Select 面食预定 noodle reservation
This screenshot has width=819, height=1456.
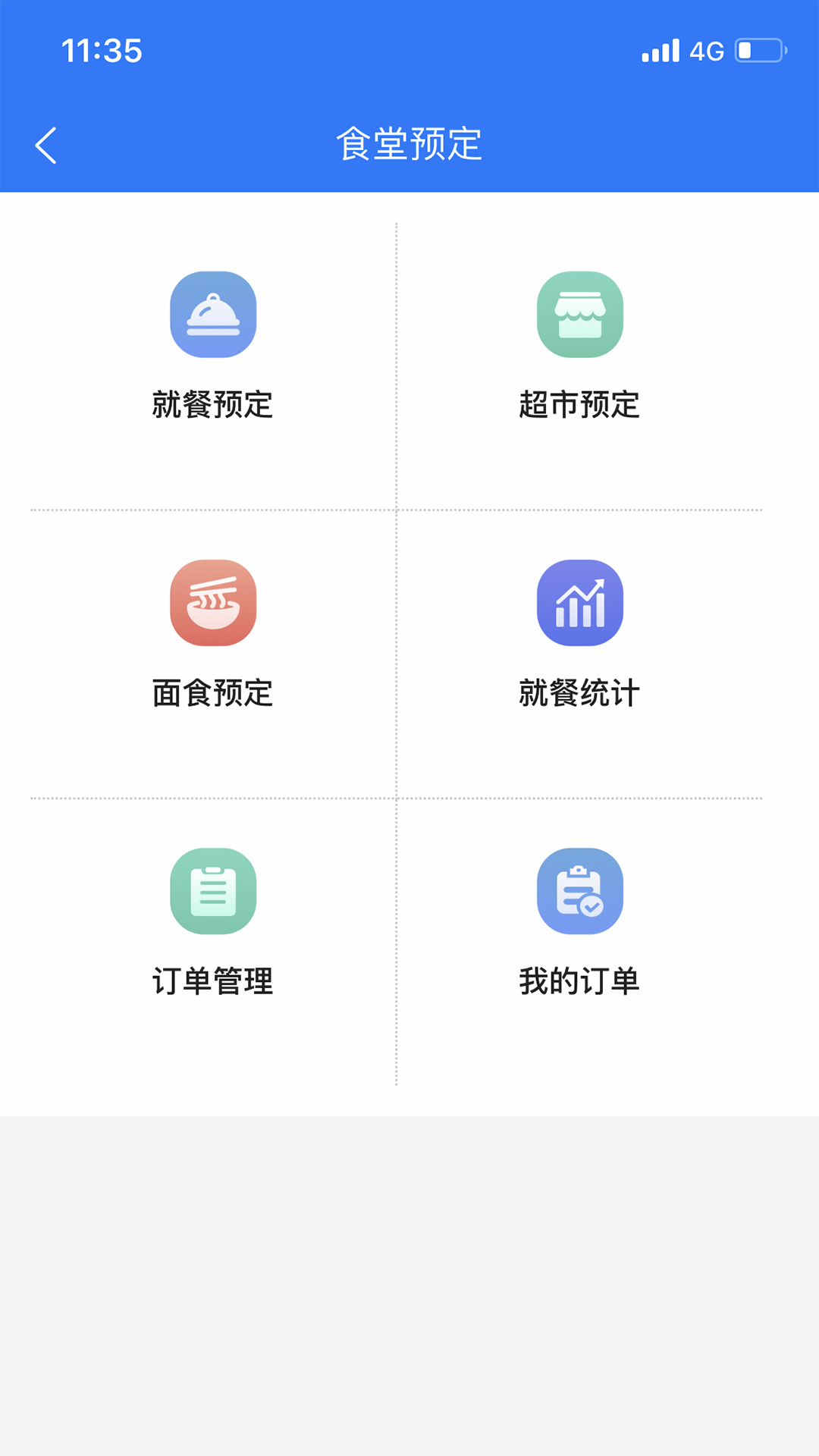click(213, 635)
